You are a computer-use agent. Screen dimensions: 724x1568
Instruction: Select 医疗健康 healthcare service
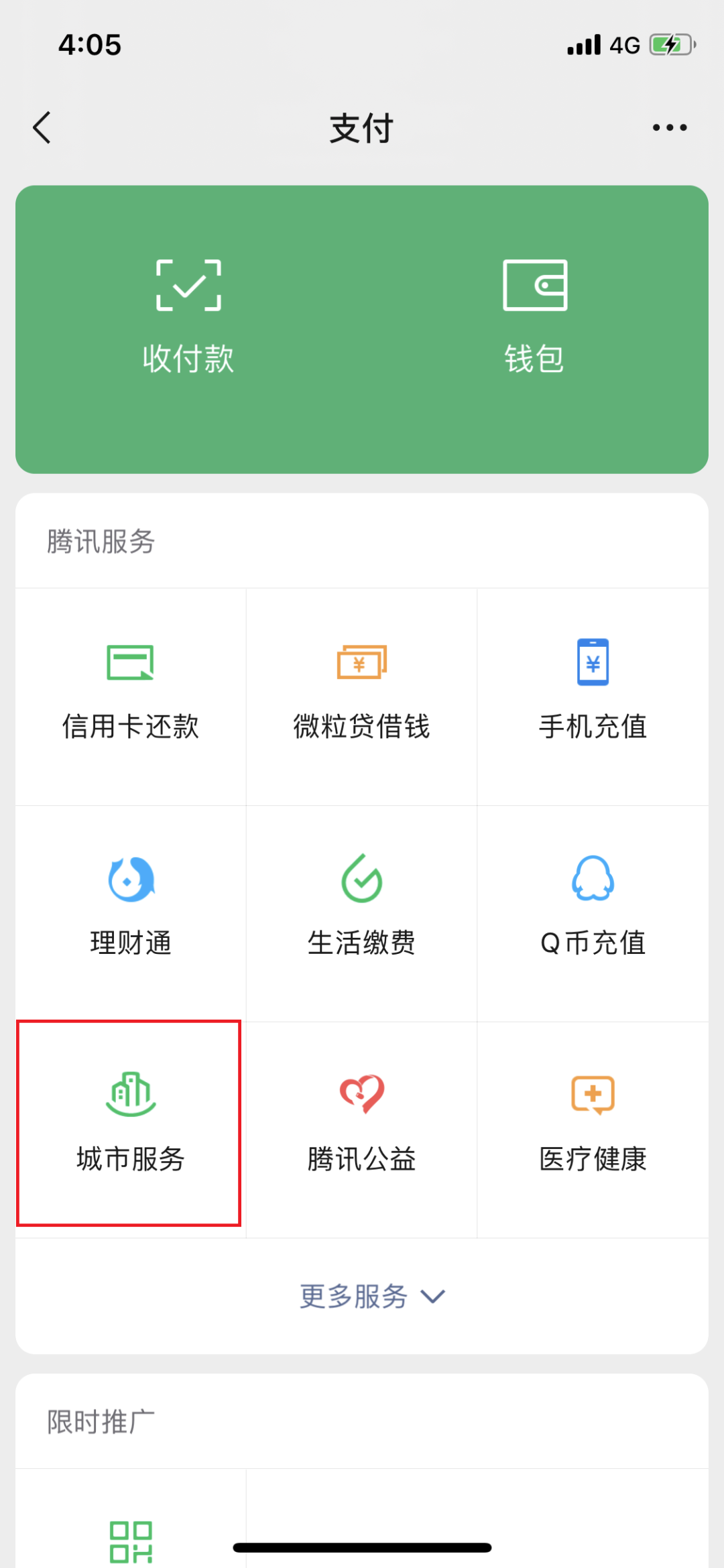(x=593, y=1130)
